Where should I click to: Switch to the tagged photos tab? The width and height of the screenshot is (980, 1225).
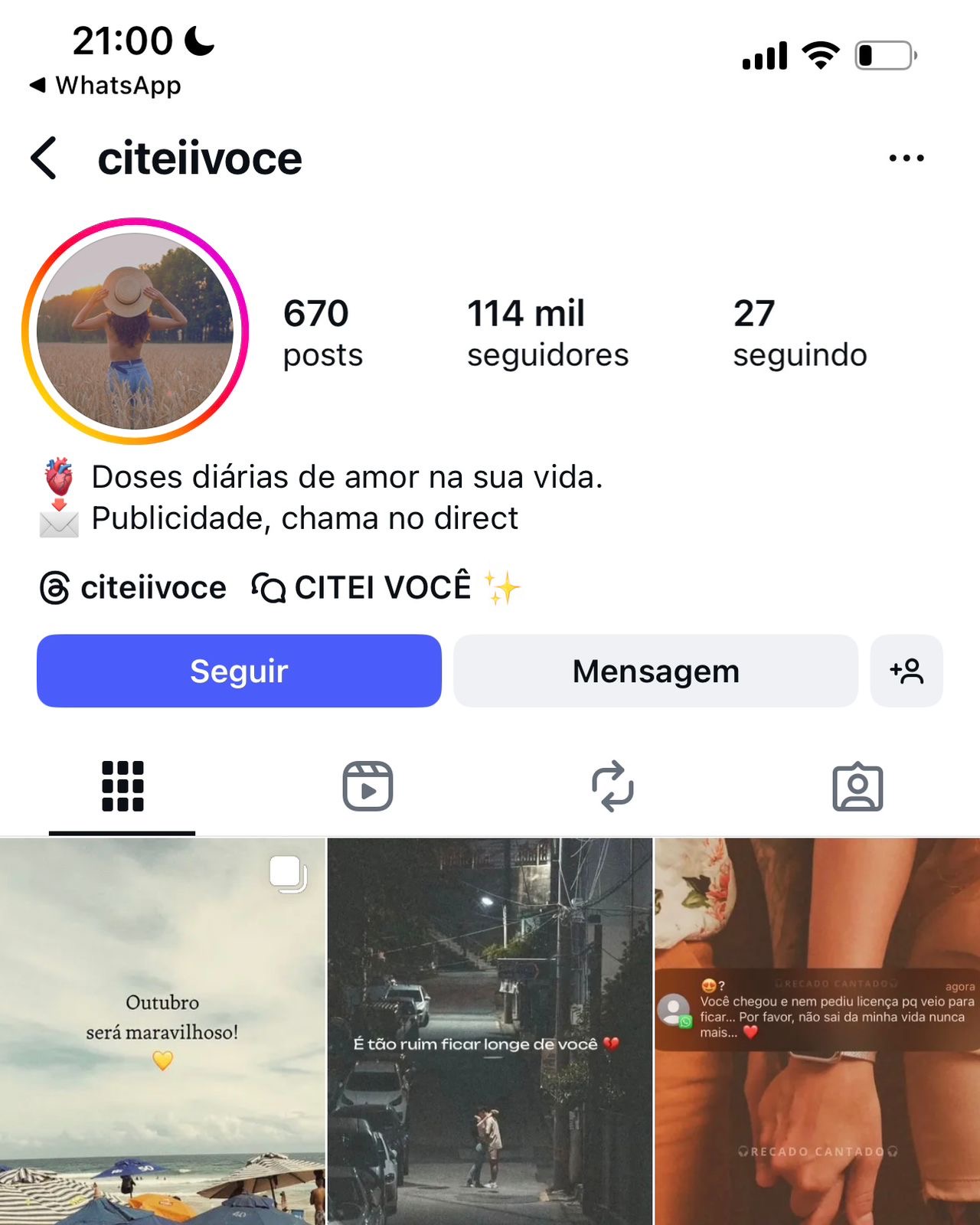857,786
